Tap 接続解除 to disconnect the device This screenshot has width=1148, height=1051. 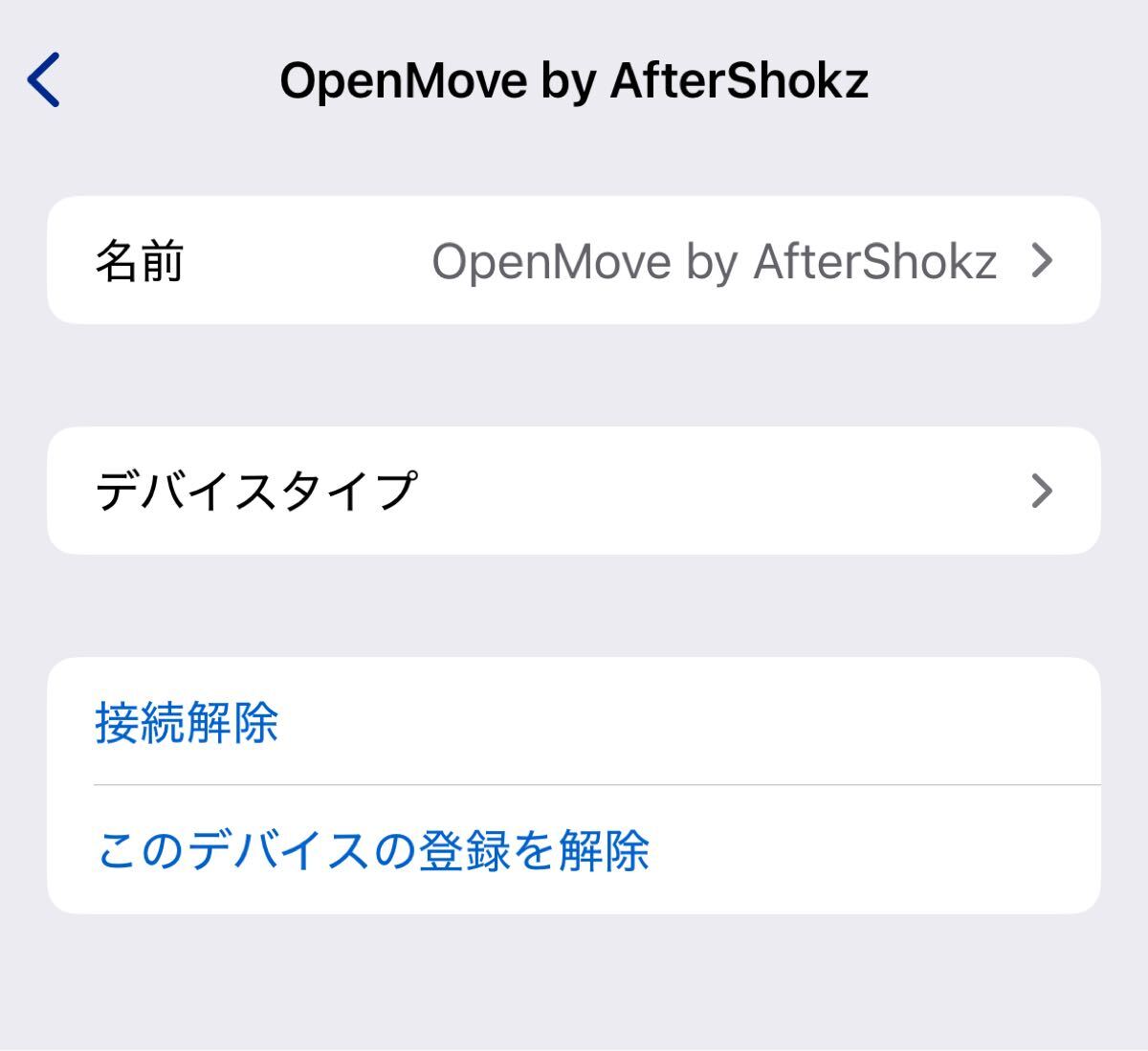(x=188, y=722)
